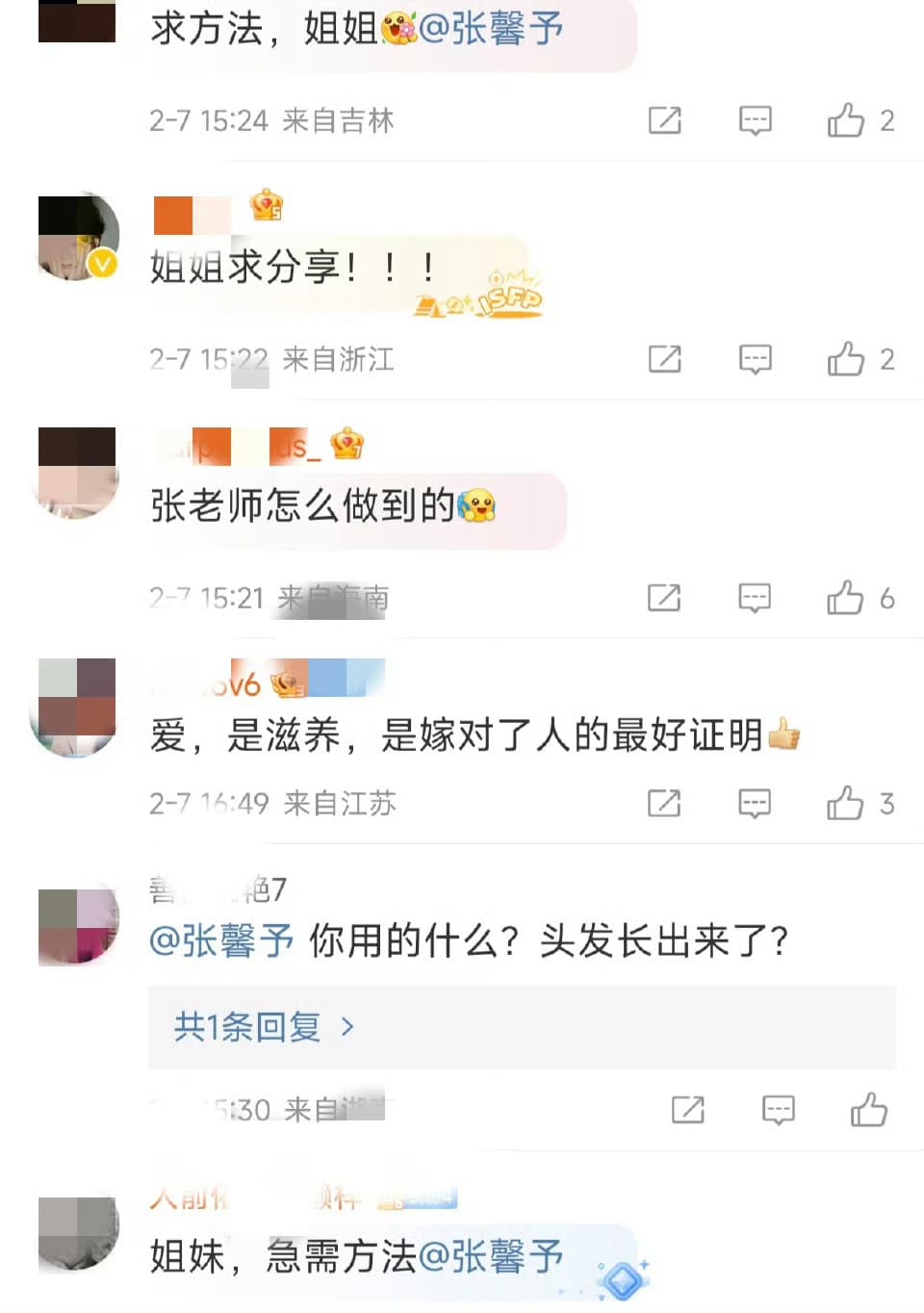Like the comment 求方法，姐姐

(x=846, y=120)
